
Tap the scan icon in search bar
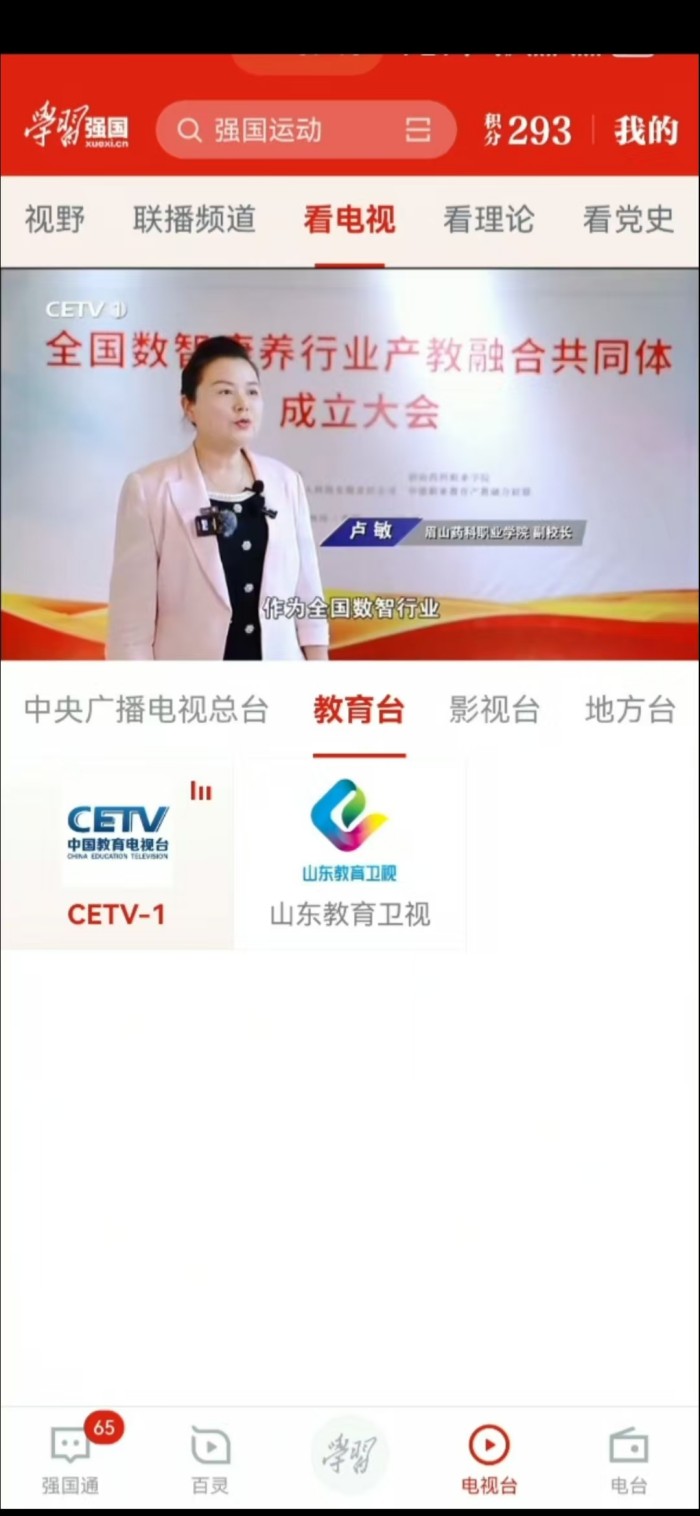tap(418, 130)
